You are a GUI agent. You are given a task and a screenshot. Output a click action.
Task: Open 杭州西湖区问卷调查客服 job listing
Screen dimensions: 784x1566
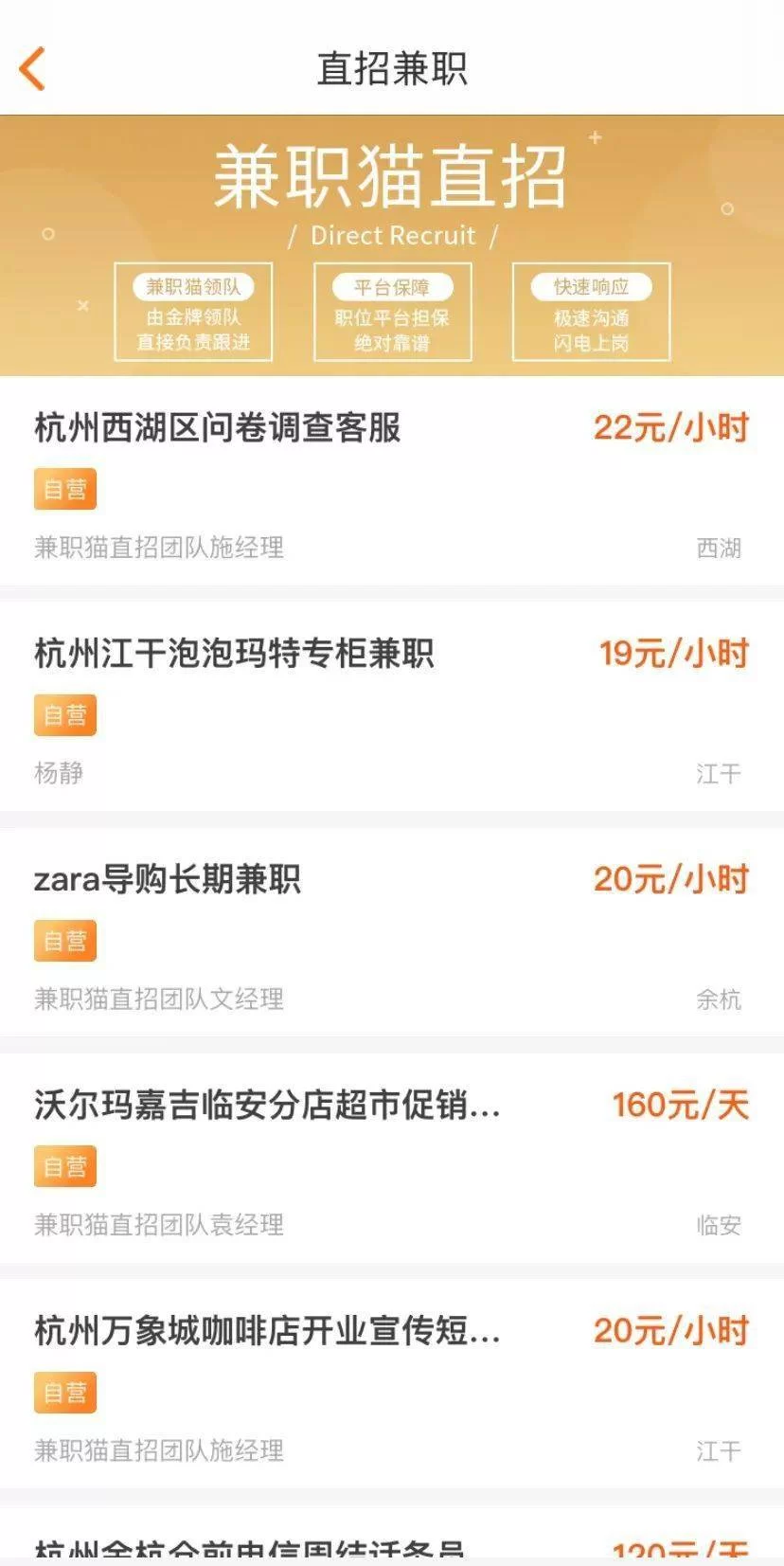[x=218, y=428]
